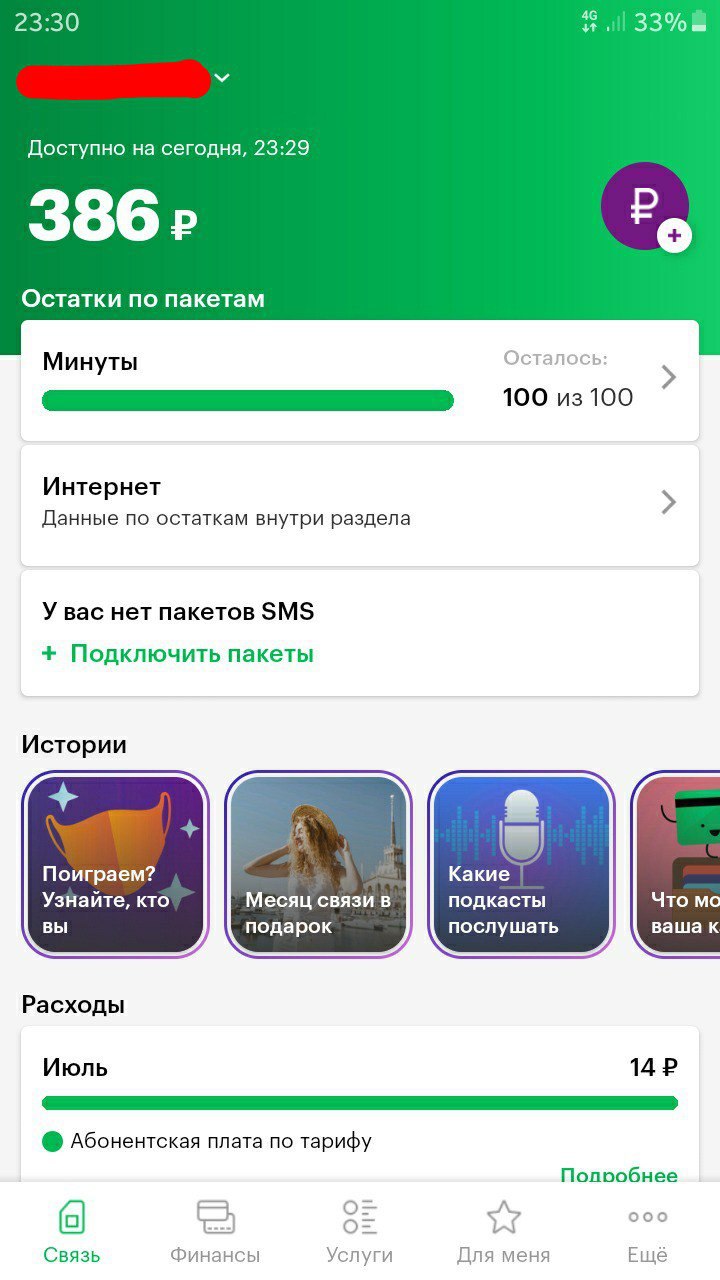Open story Месяц связи в подарок
This screenshot has height=1280, width=720.
[319, 864]
